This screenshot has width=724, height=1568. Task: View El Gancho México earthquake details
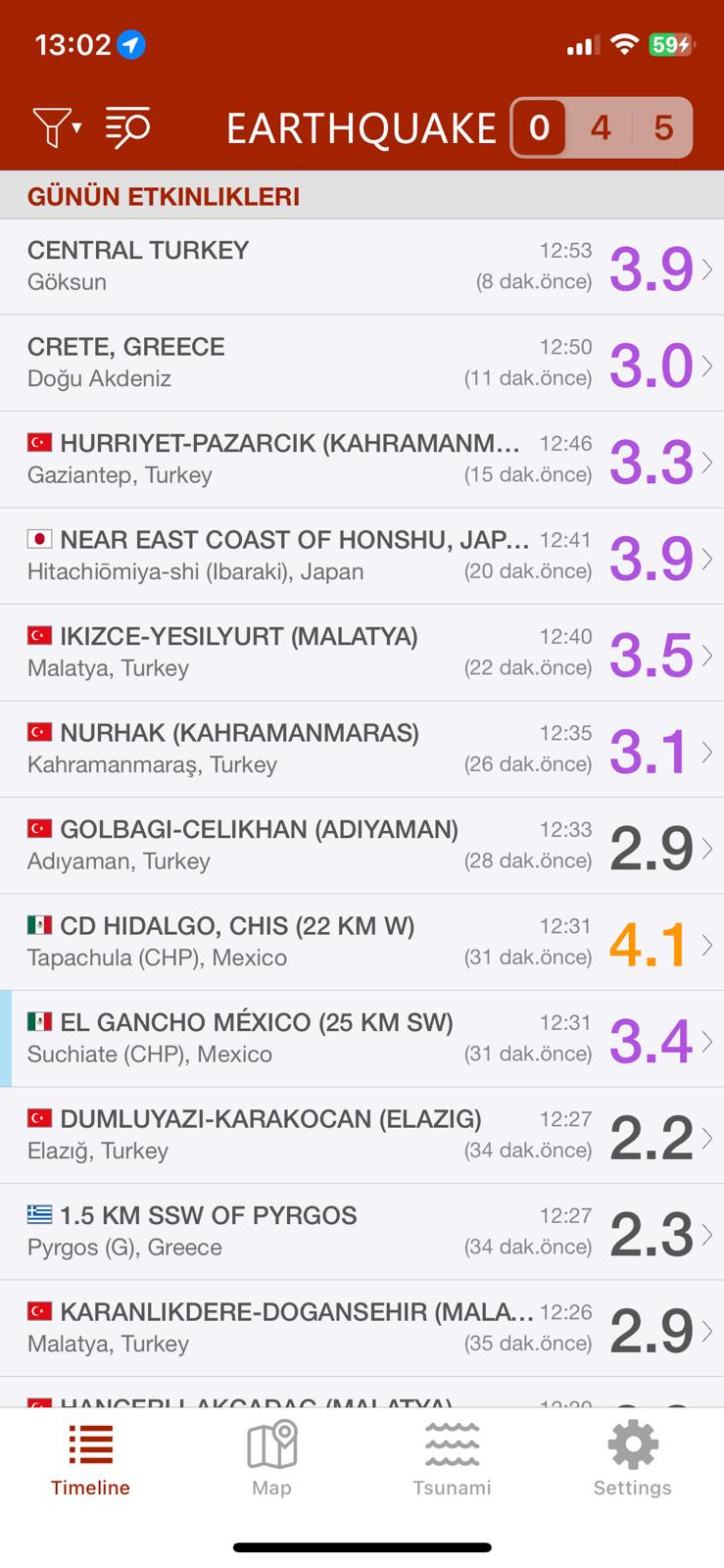[x=362, y=1039]
